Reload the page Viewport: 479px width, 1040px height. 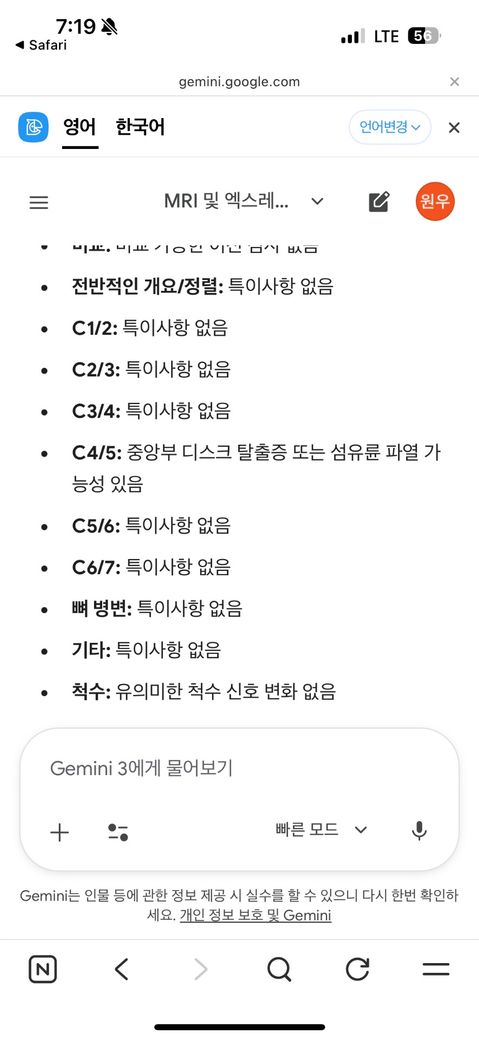point(358,969)
